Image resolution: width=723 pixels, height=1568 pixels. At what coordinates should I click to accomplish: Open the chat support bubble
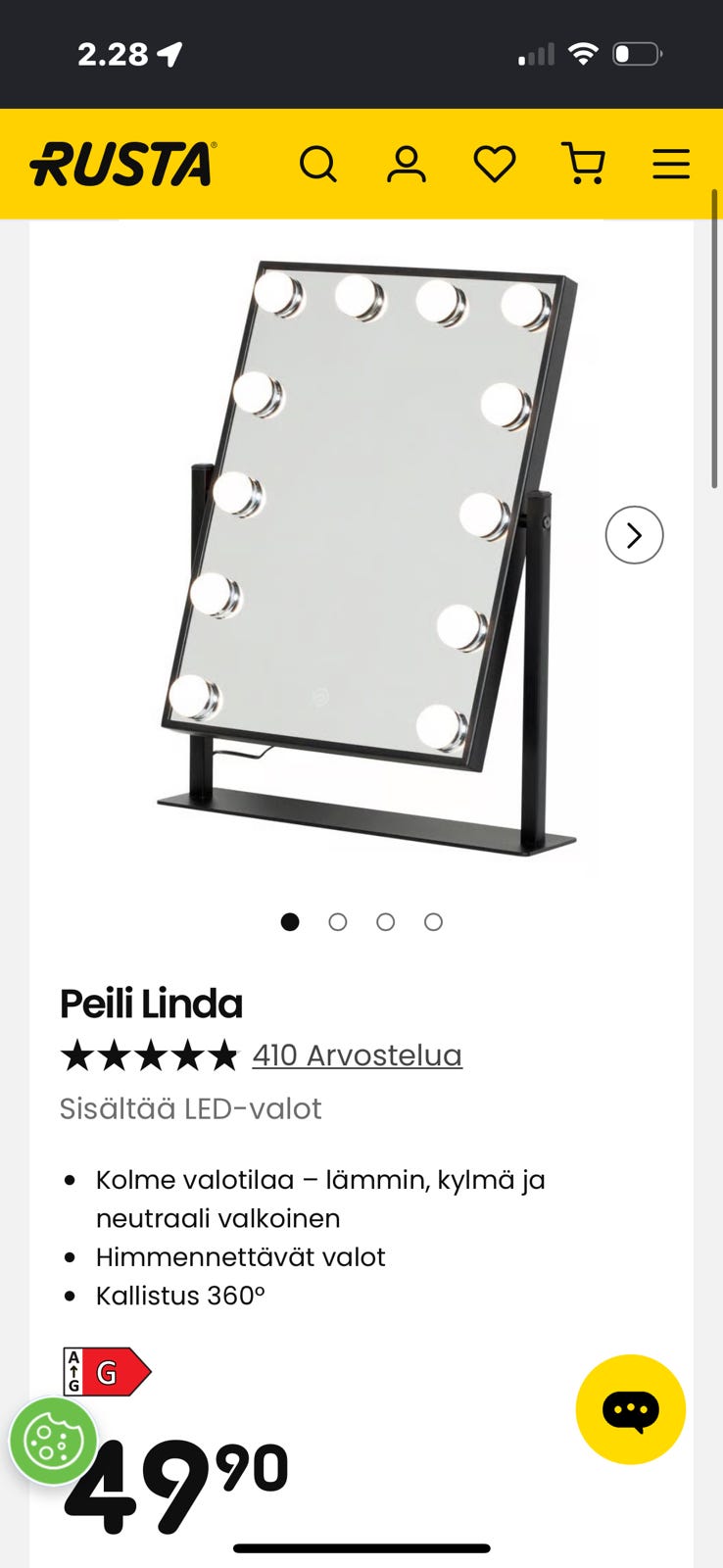(x=631, y=1410)
